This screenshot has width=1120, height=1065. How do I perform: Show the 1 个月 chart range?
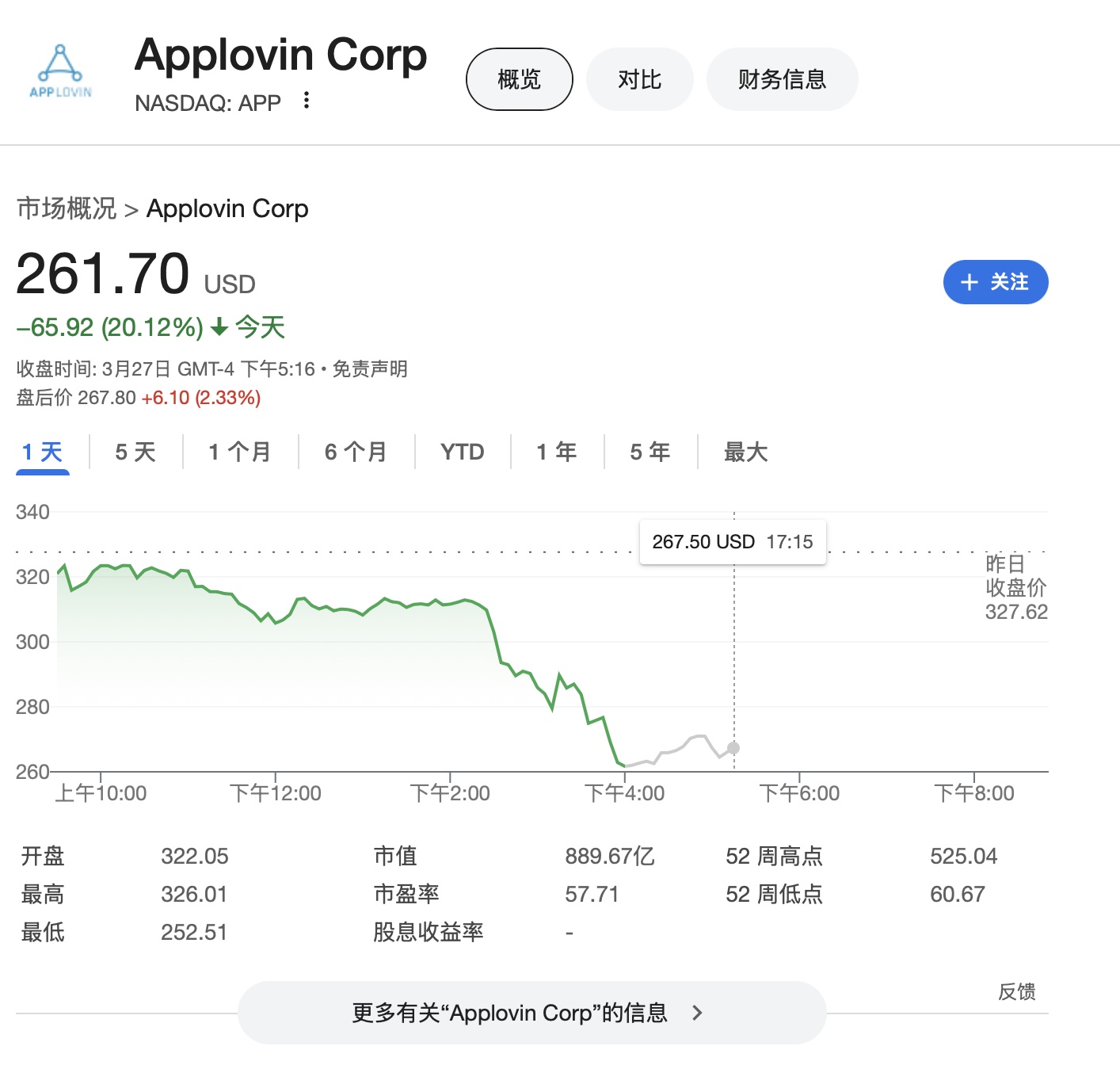[239, 452]
